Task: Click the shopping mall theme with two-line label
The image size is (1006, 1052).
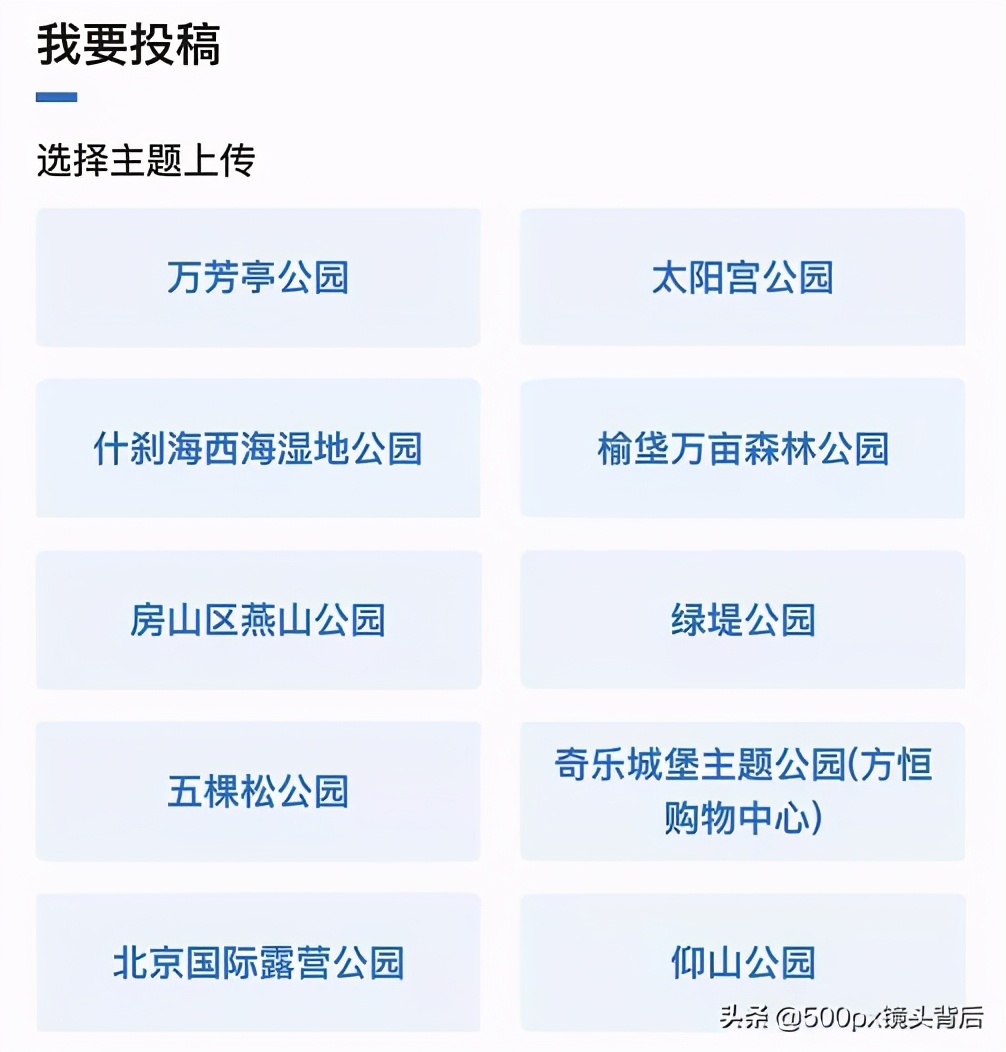Action: tap(743, 793)
